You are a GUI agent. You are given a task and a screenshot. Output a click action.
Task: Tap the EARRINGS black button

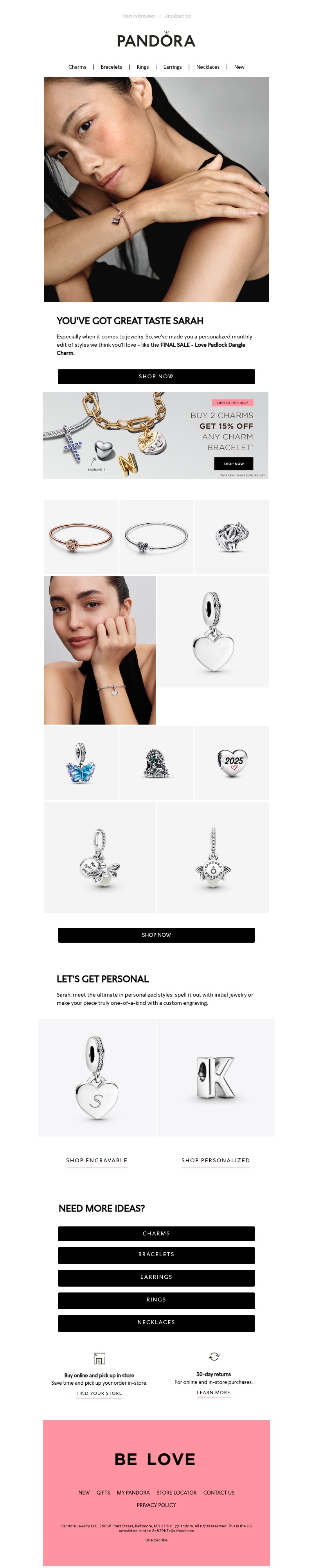pos(156,1276)
